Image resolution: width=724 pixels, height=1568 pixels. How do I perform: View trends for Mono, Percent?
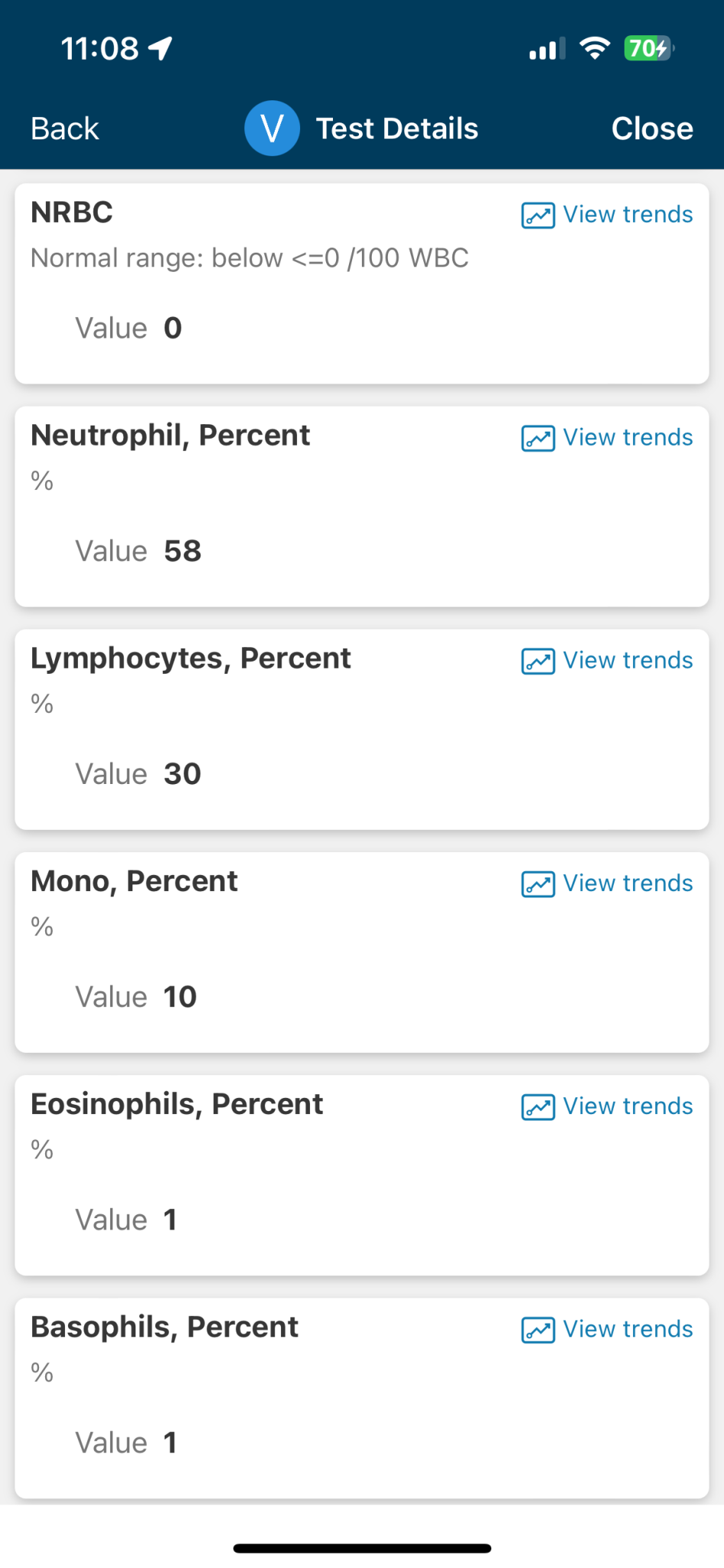tap(607, 883)
